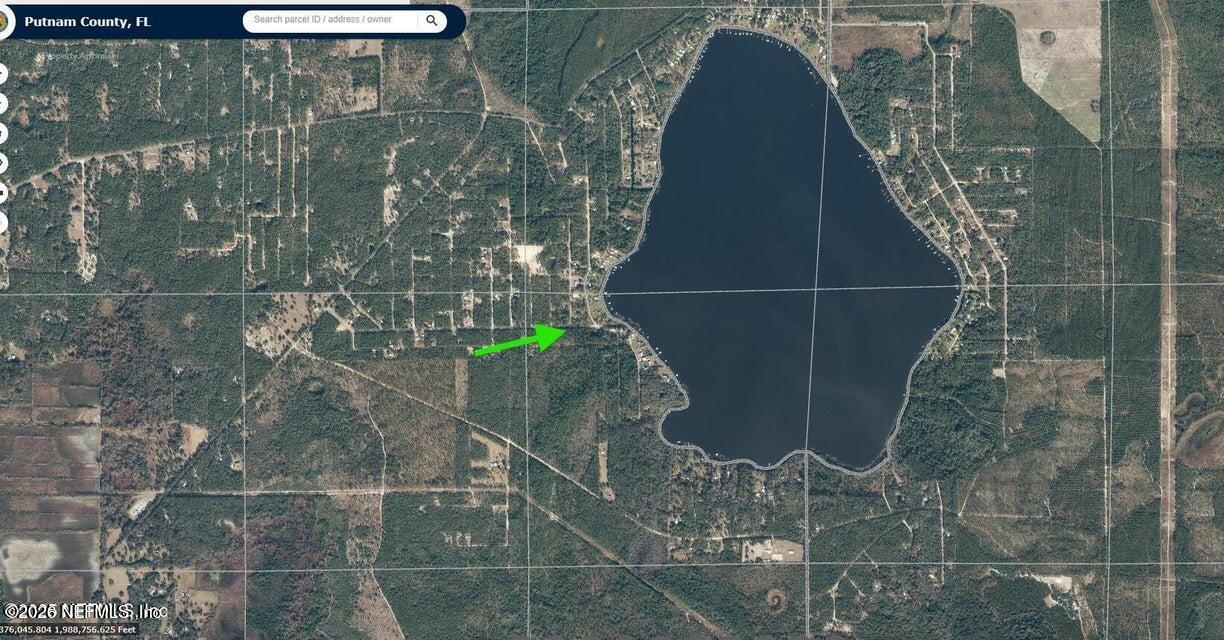Run the search with the magnifier icon
The image size is (1224, 640).
pos(432,20)
